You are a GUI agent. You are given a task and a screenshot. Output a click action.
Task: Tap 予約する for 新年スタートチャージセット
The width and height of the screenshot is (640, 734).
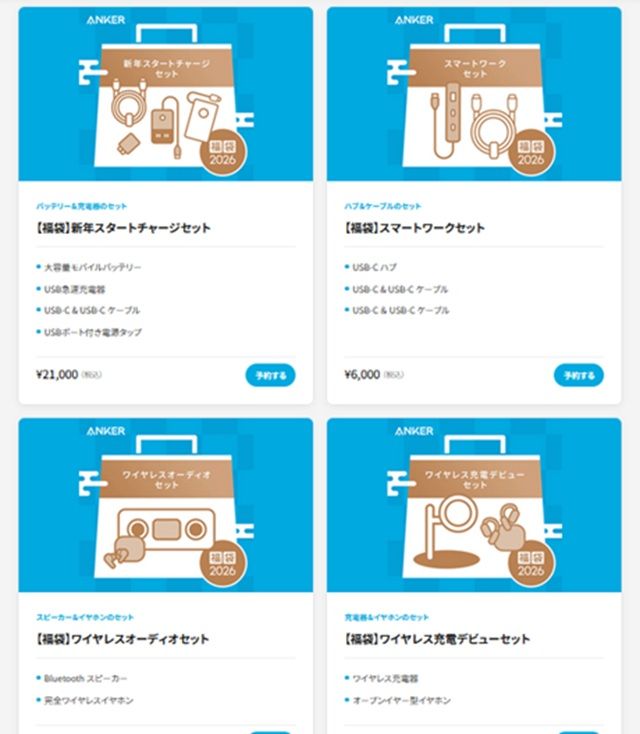(x=270, y=376)
